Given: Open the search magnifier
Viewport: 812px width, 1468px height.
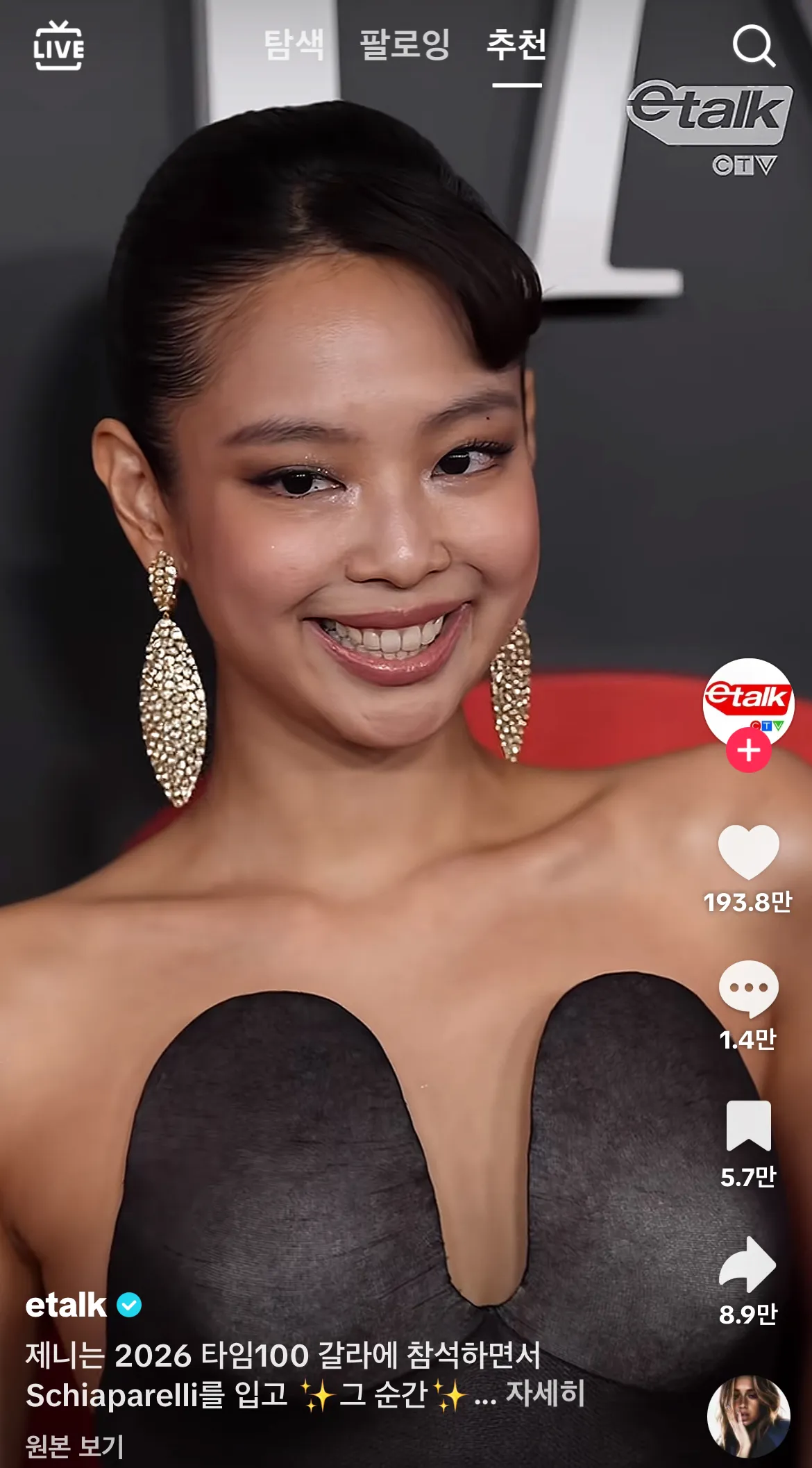Looking at the screenshot, I should 754,46.
